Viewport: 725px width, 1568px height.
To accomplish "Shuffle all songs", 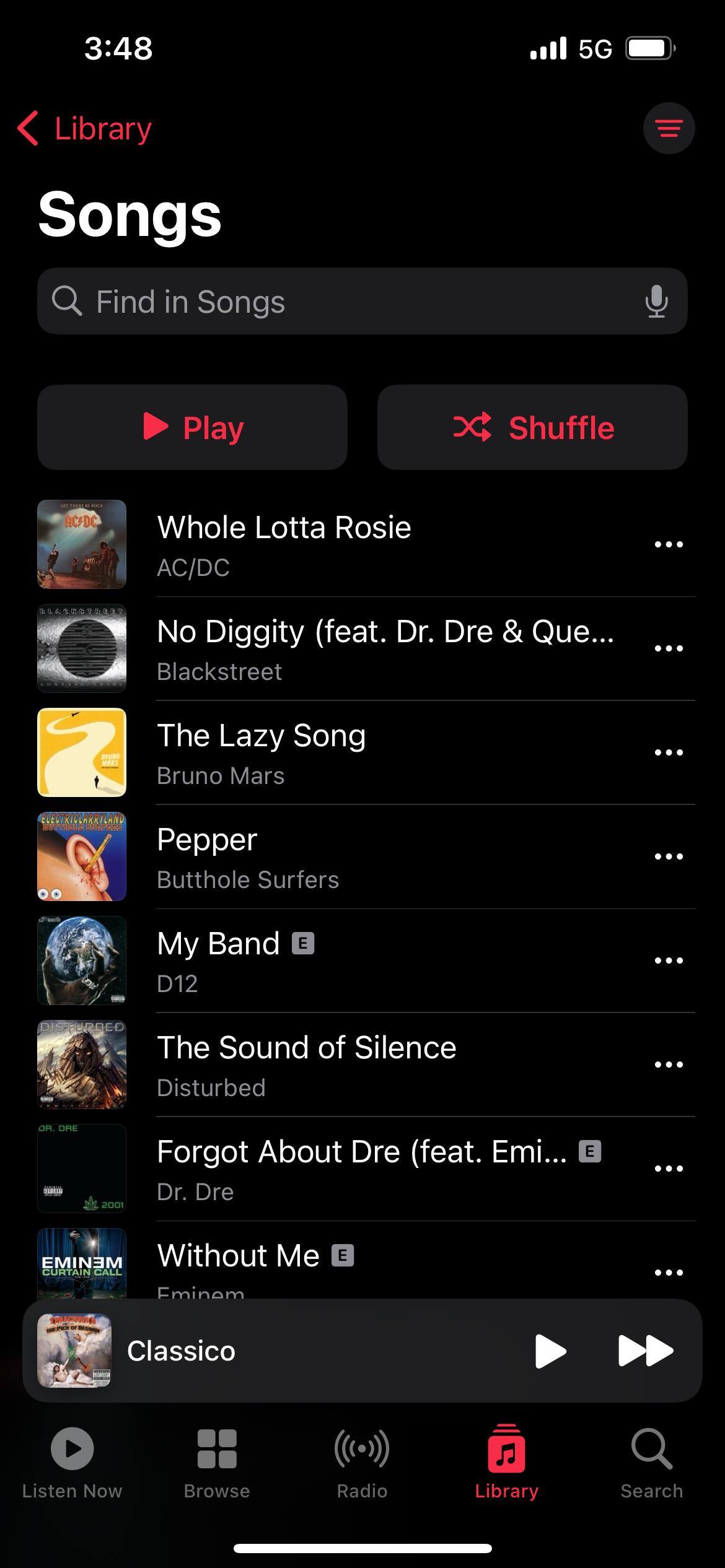I will pyautogui.click(x=532, y=427).
